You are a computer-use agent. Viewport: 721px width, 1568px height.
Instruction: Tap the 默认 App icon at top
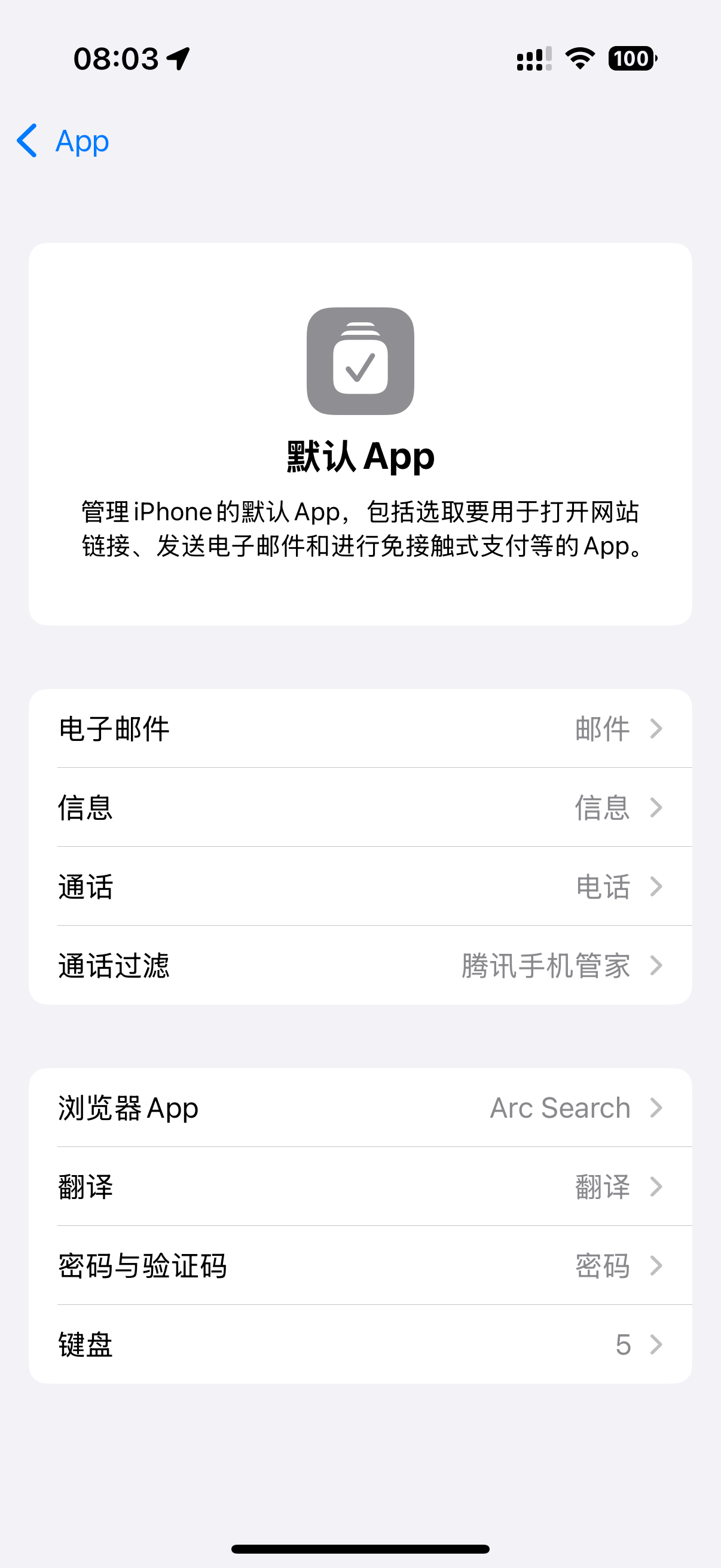(360, 361)
